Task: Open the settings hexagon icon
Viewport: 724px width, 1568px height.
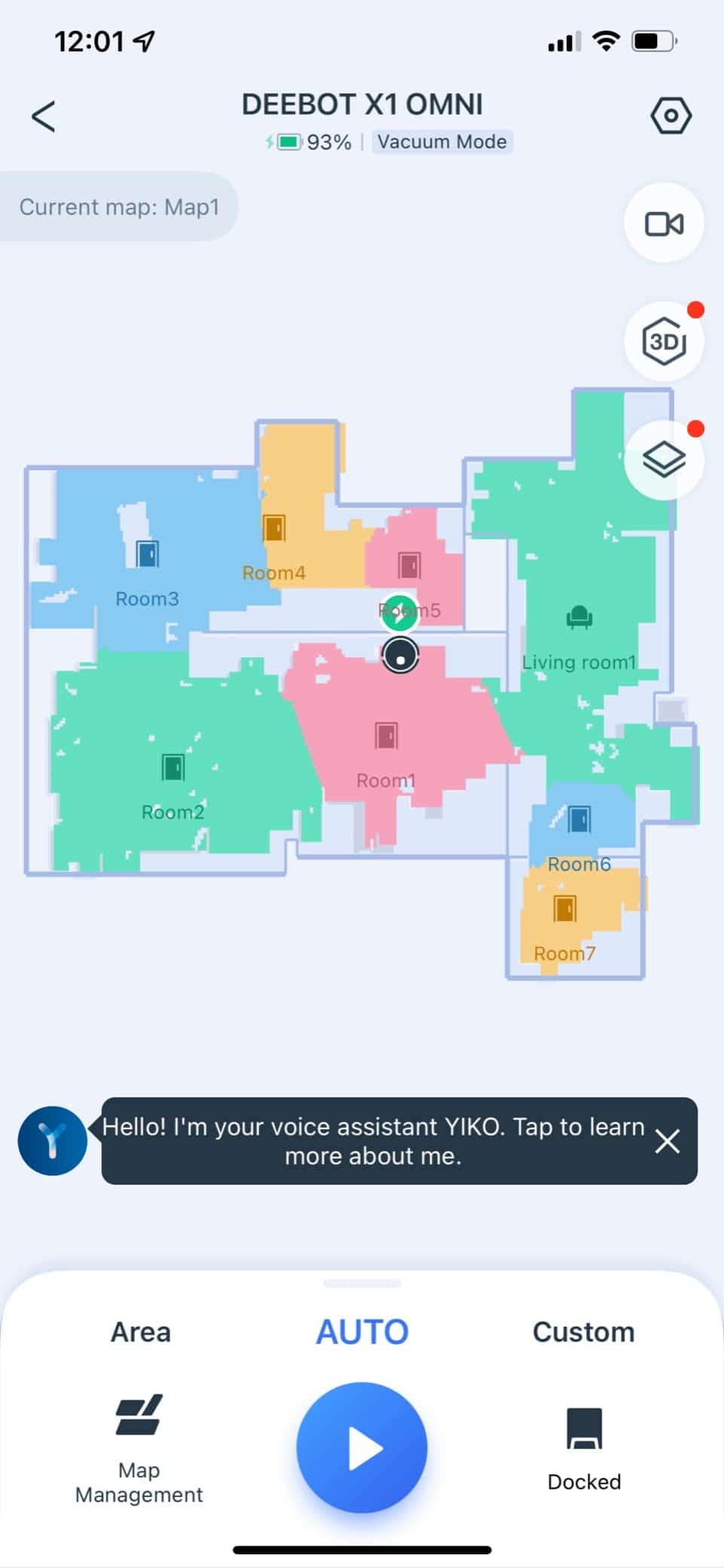Action: click(670, 115)
